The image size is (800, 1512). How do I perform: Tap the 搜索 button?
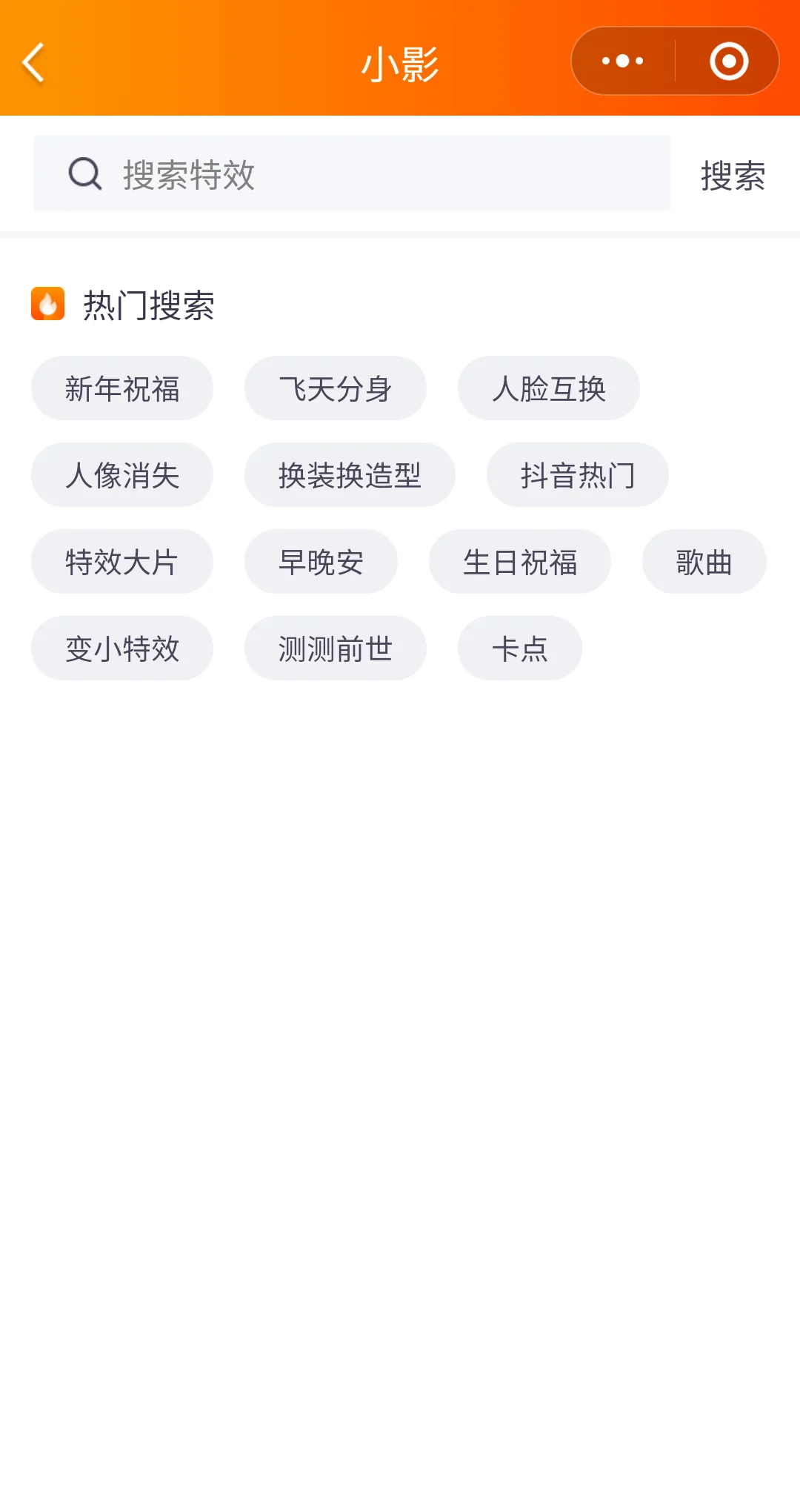[x=733, y=176]
